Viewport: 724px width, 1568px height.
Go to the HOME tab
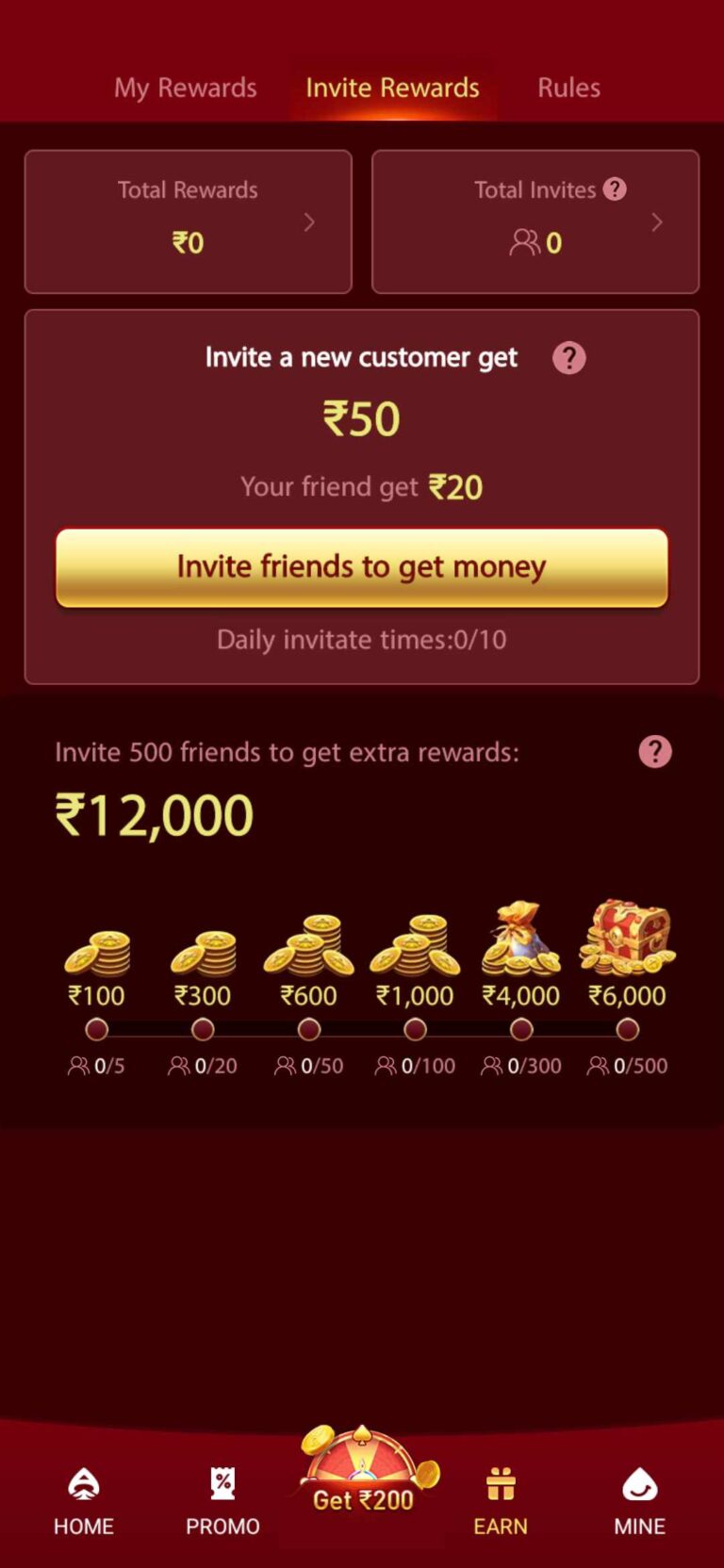click(x=84, y=1503)
